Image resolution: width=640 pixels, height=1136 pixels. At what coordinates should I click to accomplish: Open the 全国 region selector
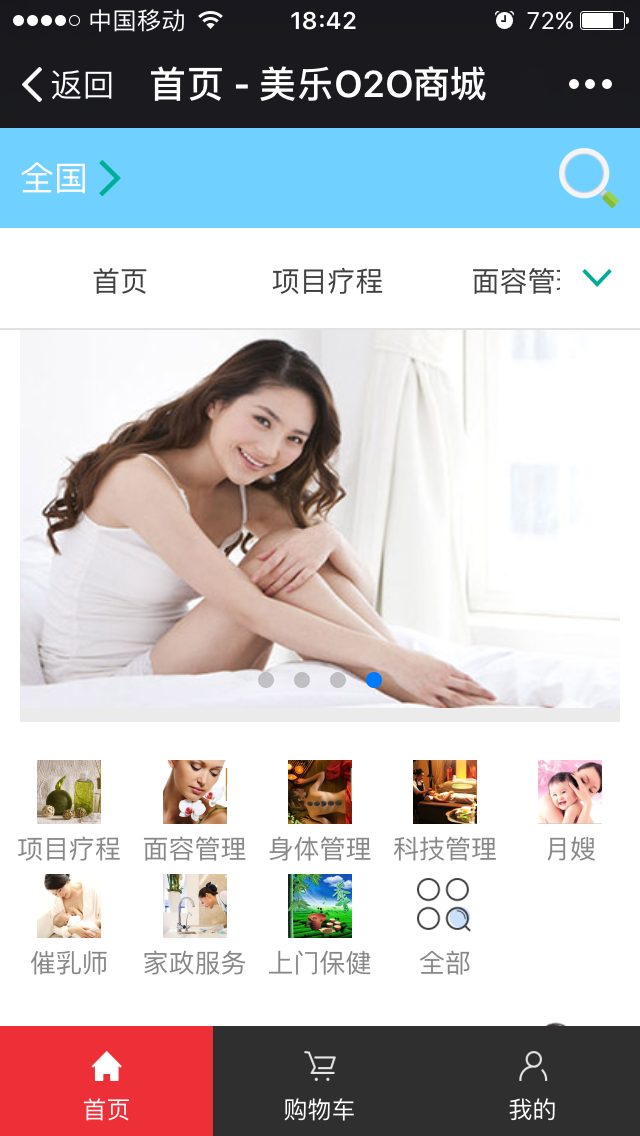point(70,179)
